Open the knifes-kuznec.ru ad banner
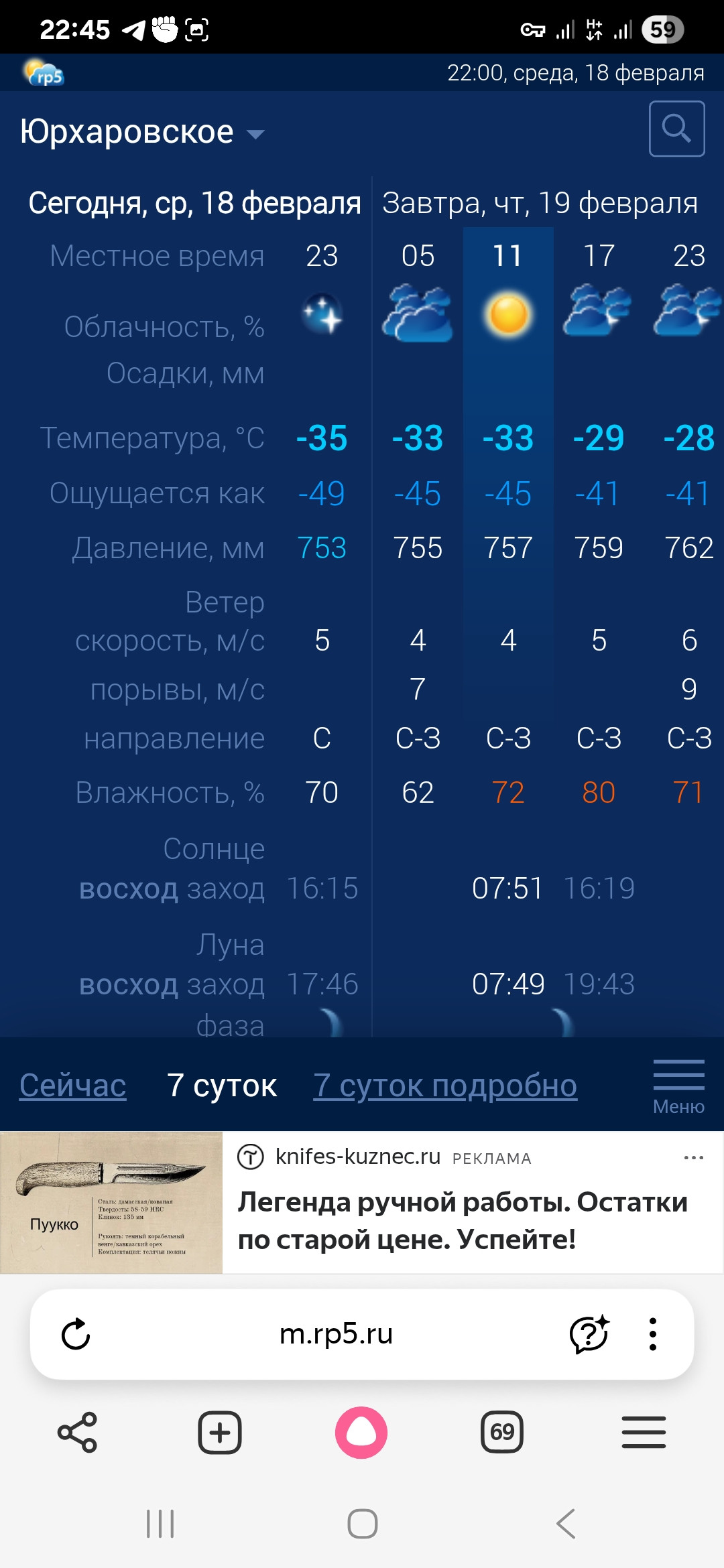This screenshot has width=724, height=1568. point(362,1203)
